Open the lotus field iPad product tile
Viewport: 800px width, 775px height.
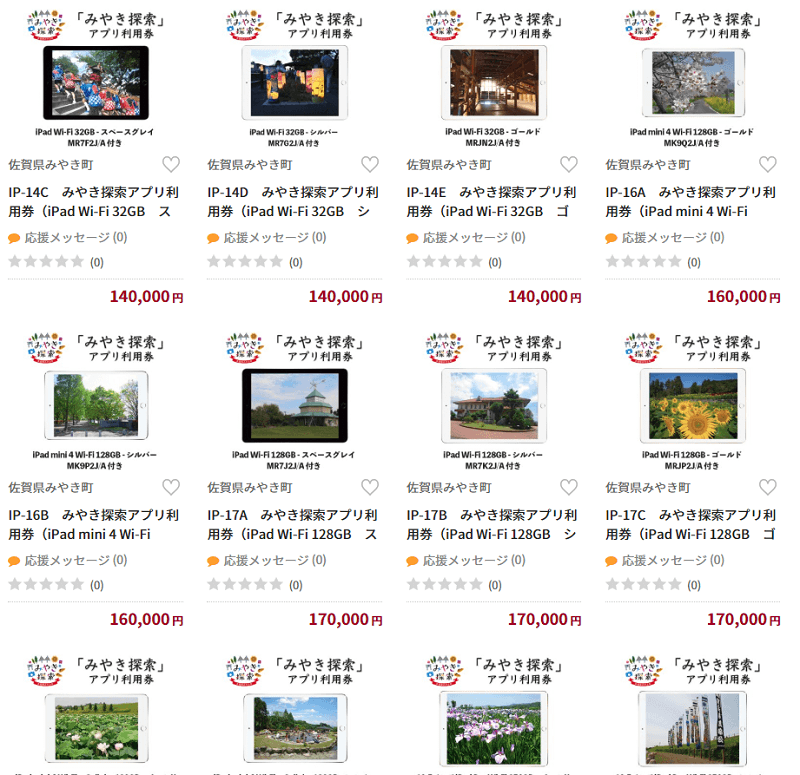[x=96, y=725]
